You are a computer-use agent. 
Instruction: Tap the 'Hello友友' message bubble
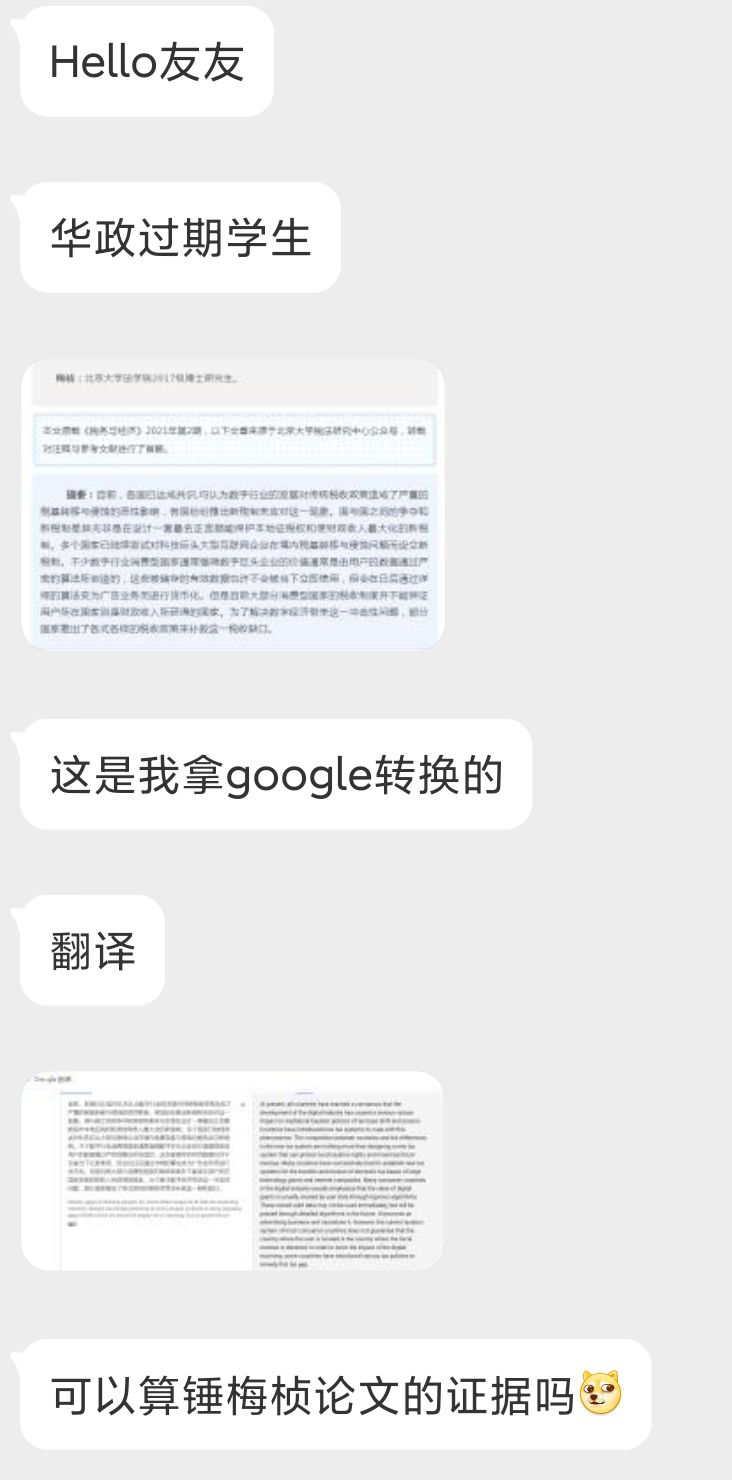(x=146, y=62)
